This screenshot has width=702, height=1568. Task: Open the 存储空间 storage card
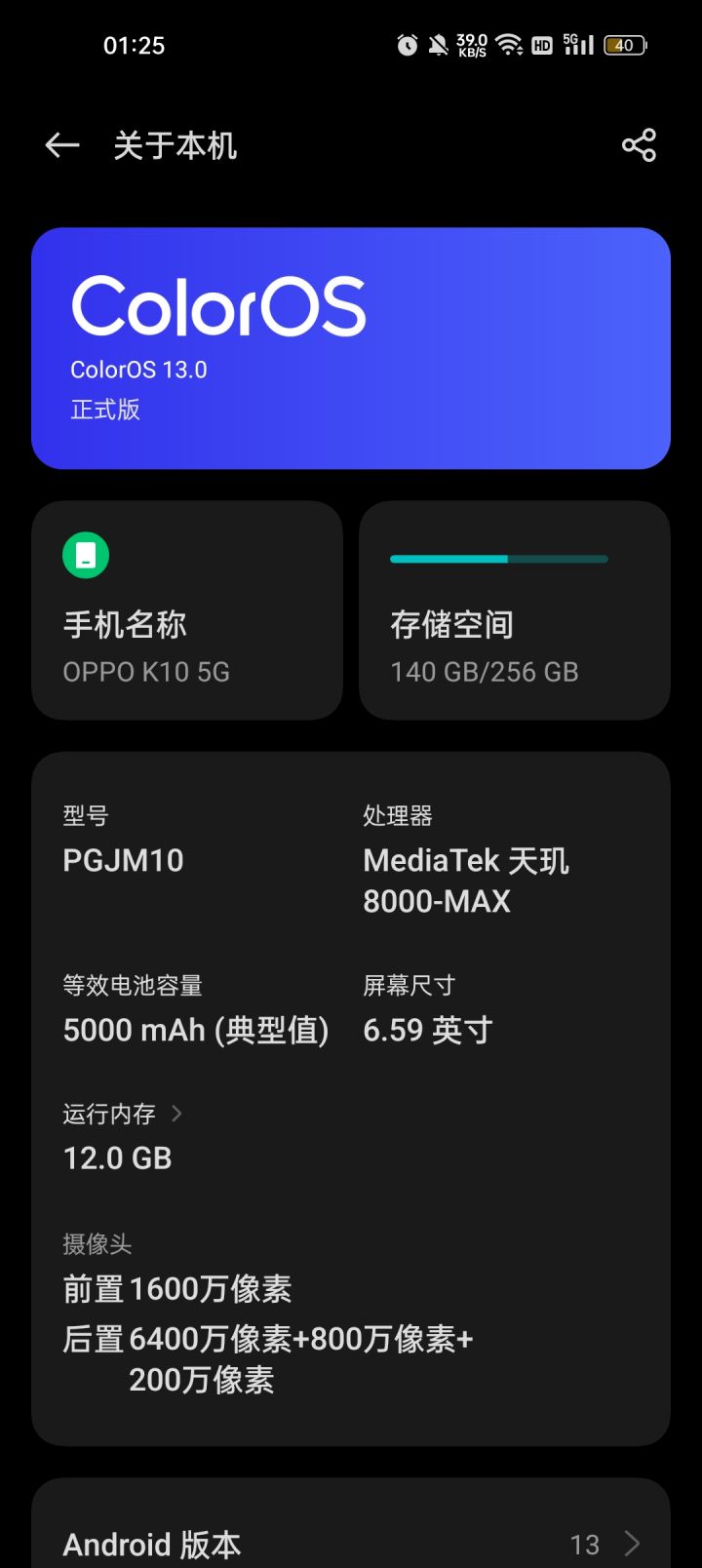point(515,610)
